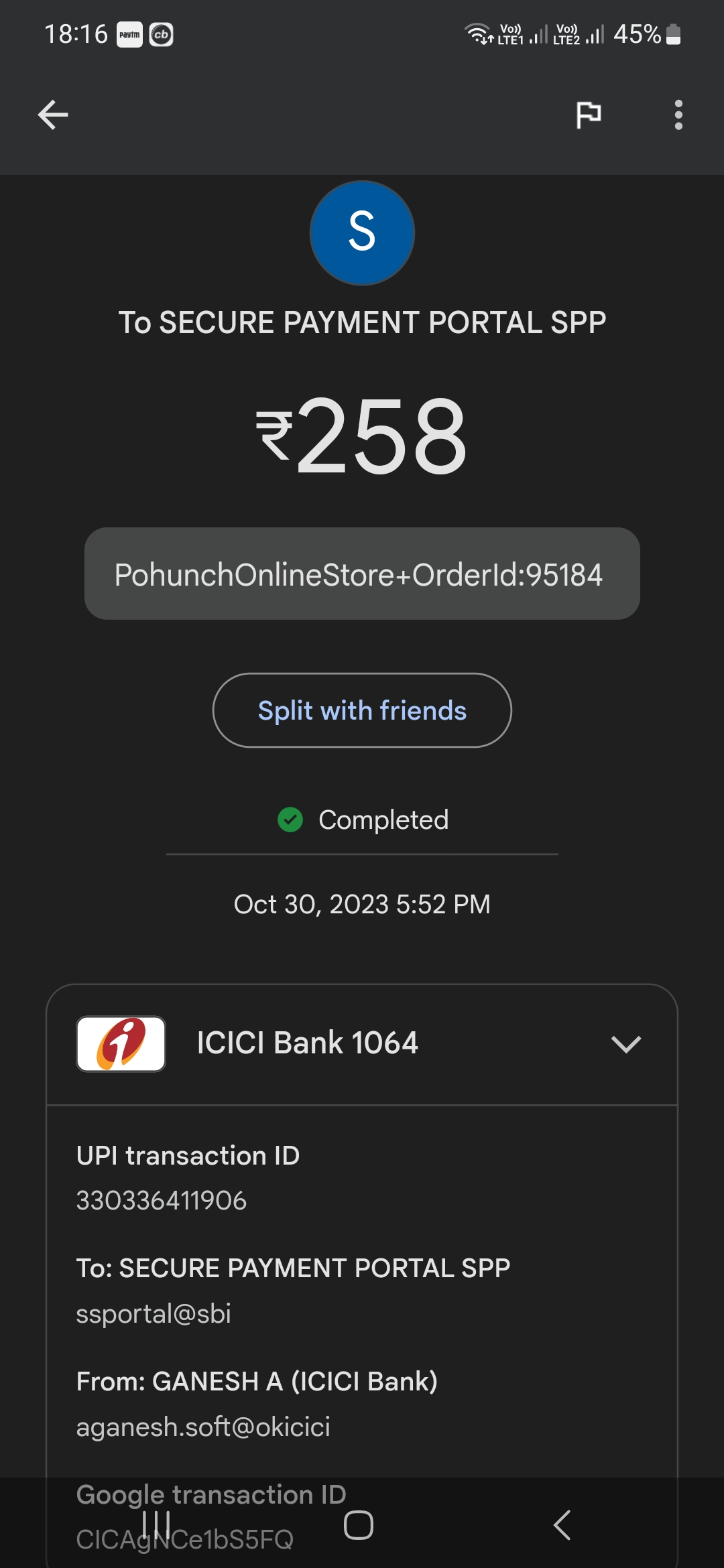Go back using the top arrow
724x1568 pixels.
(x=53, y=115)
